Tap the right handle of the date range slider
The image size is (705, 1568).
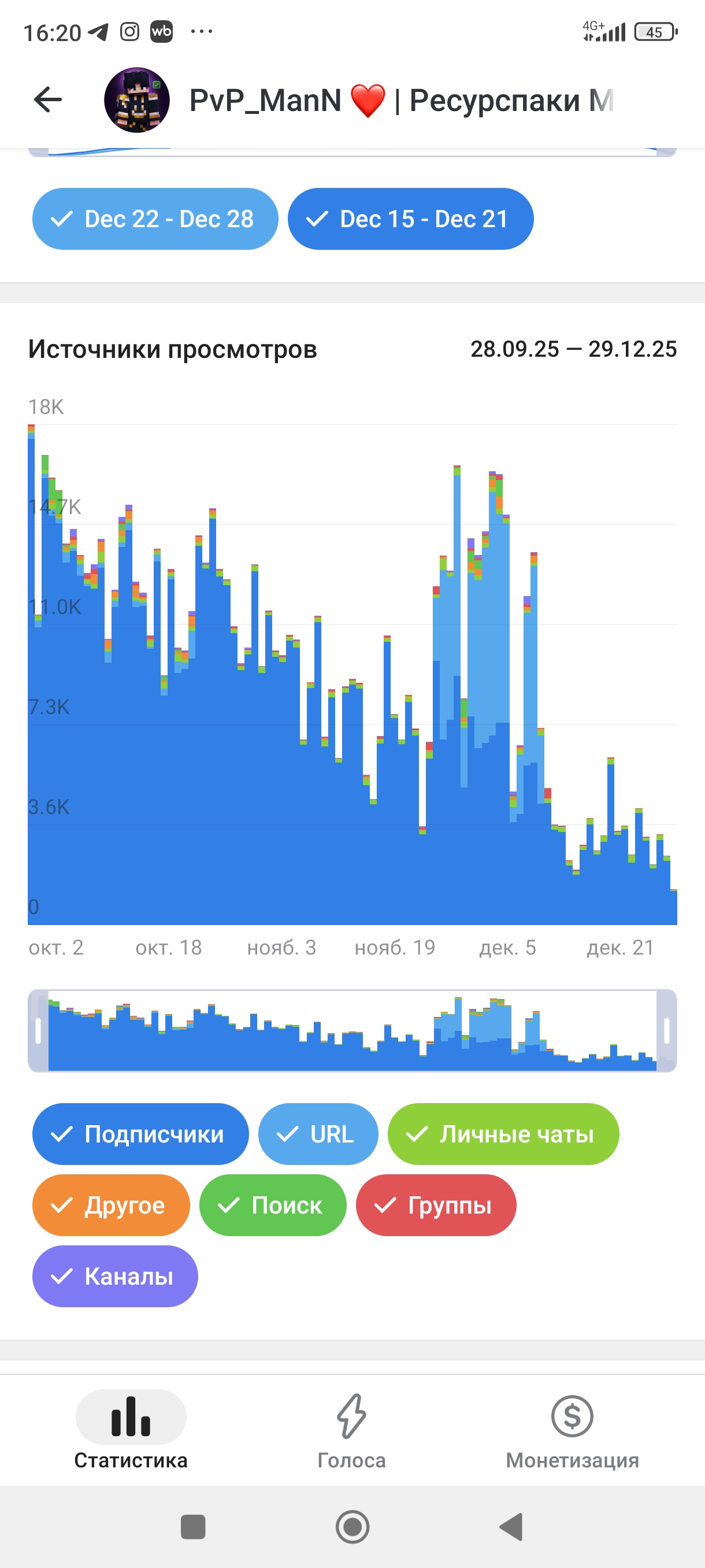666,1031
